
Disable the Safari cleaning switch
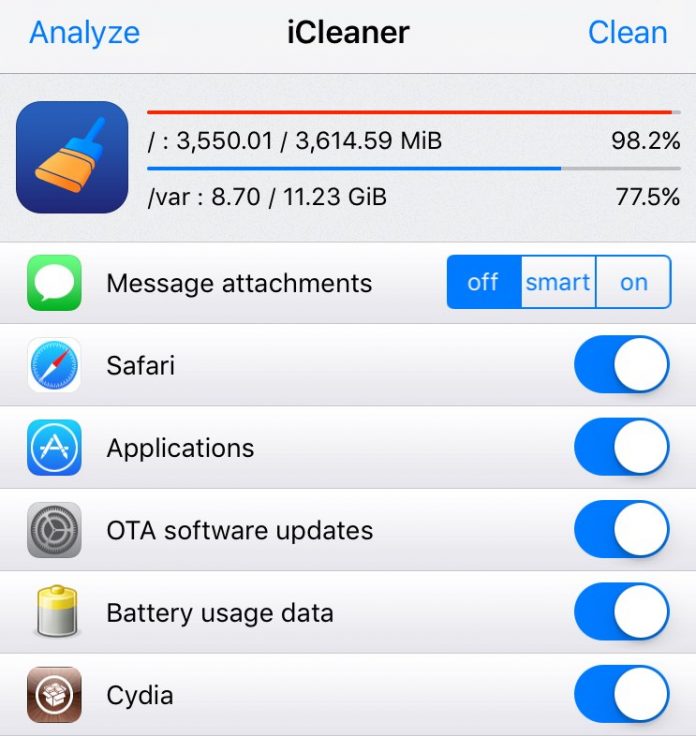coord(621,365)
